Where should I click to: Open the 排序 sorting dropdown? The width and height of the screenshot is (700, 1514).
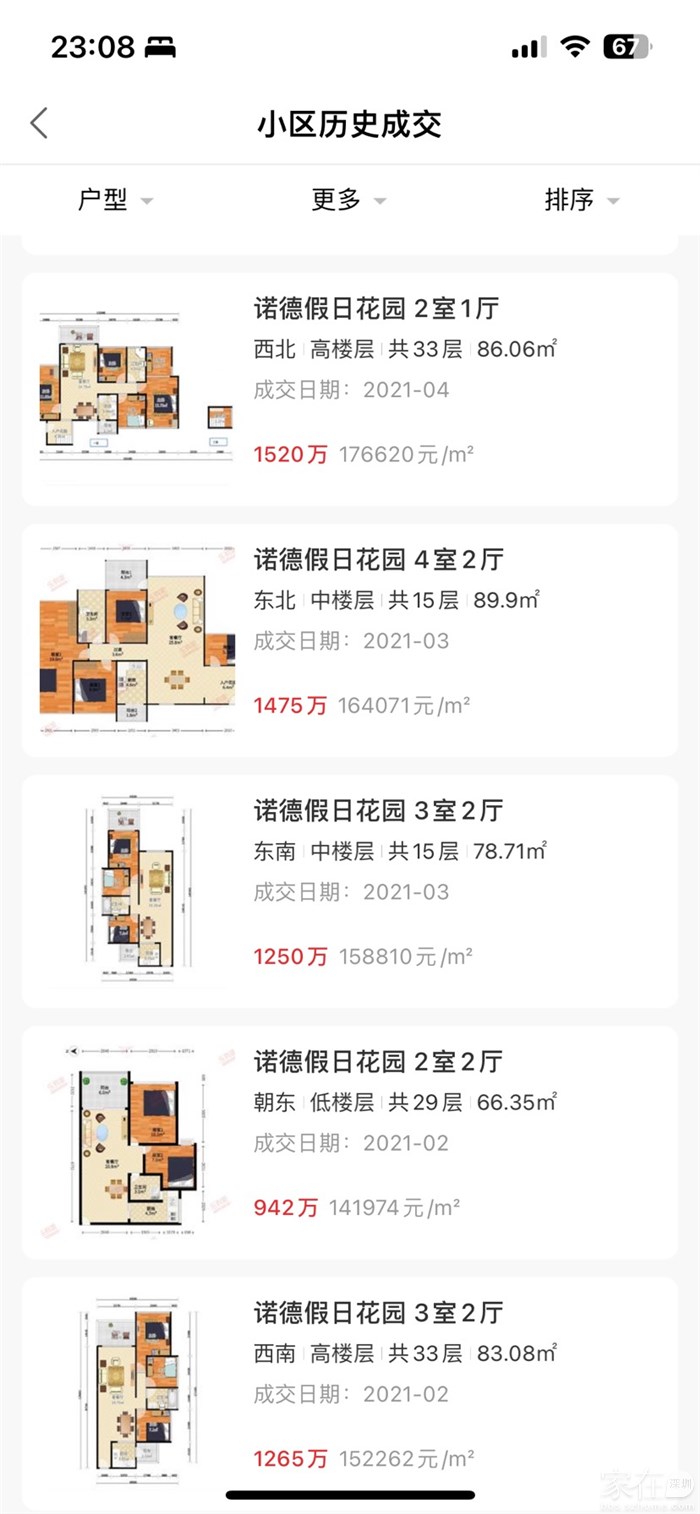(581, 200)
